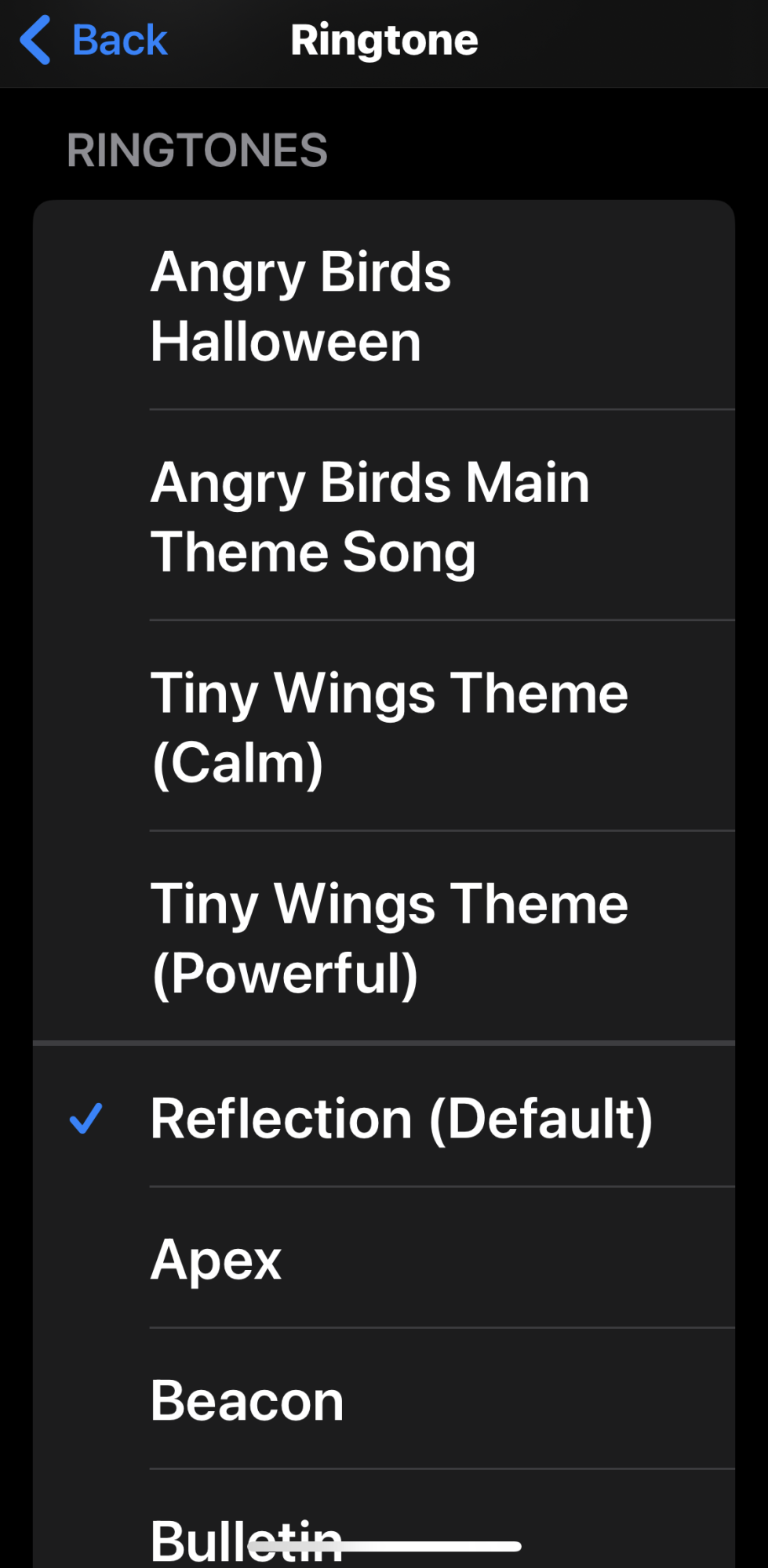Go back from the Ringtone screen
This screenshot has width=768, height=1568.
click(94, 41)
